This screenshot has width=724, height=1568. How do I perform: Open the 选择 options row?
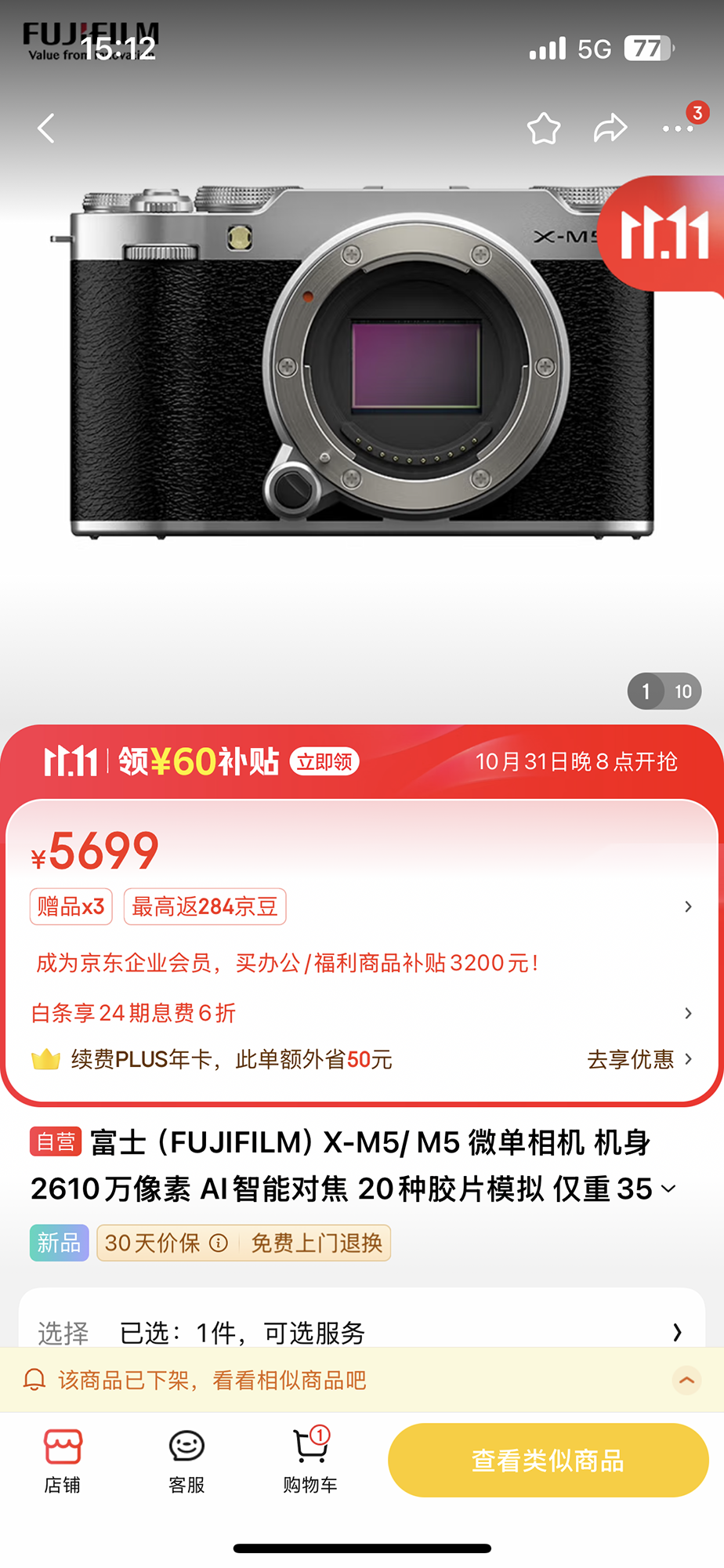360,1332
